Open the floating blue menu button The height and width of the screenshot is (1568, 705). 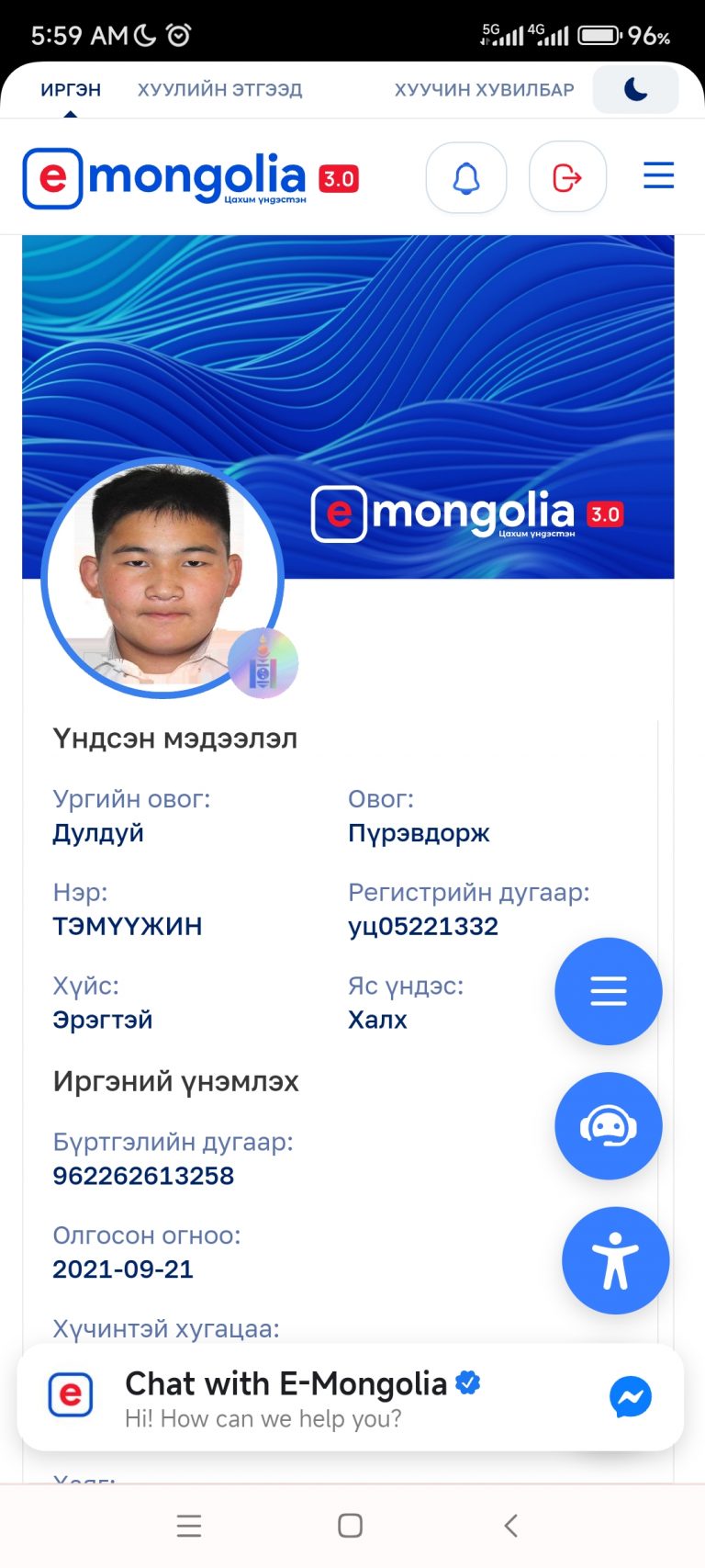608,991
